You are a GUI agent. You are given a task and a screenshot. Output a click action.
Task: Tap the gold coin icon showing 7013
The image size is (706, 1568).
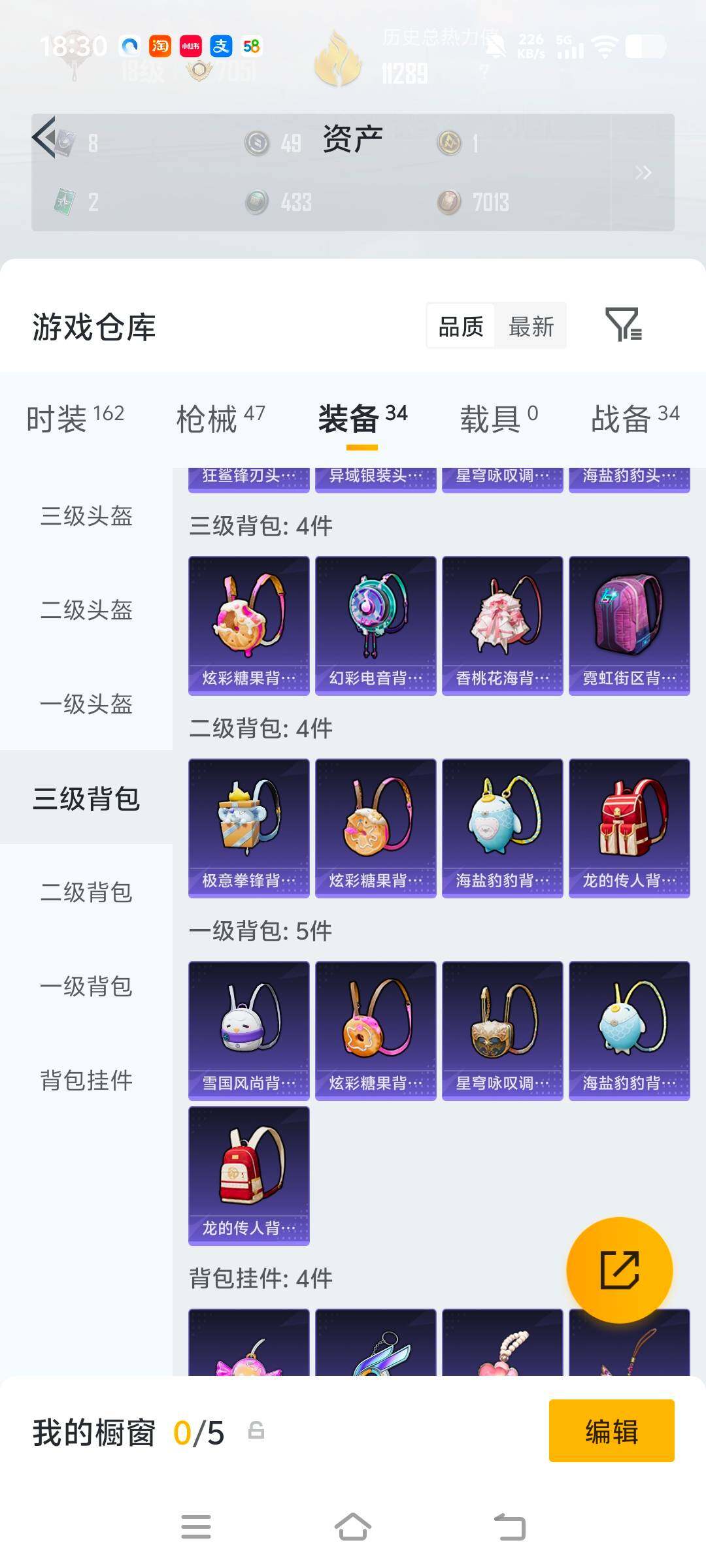click(x=450, y=201)
